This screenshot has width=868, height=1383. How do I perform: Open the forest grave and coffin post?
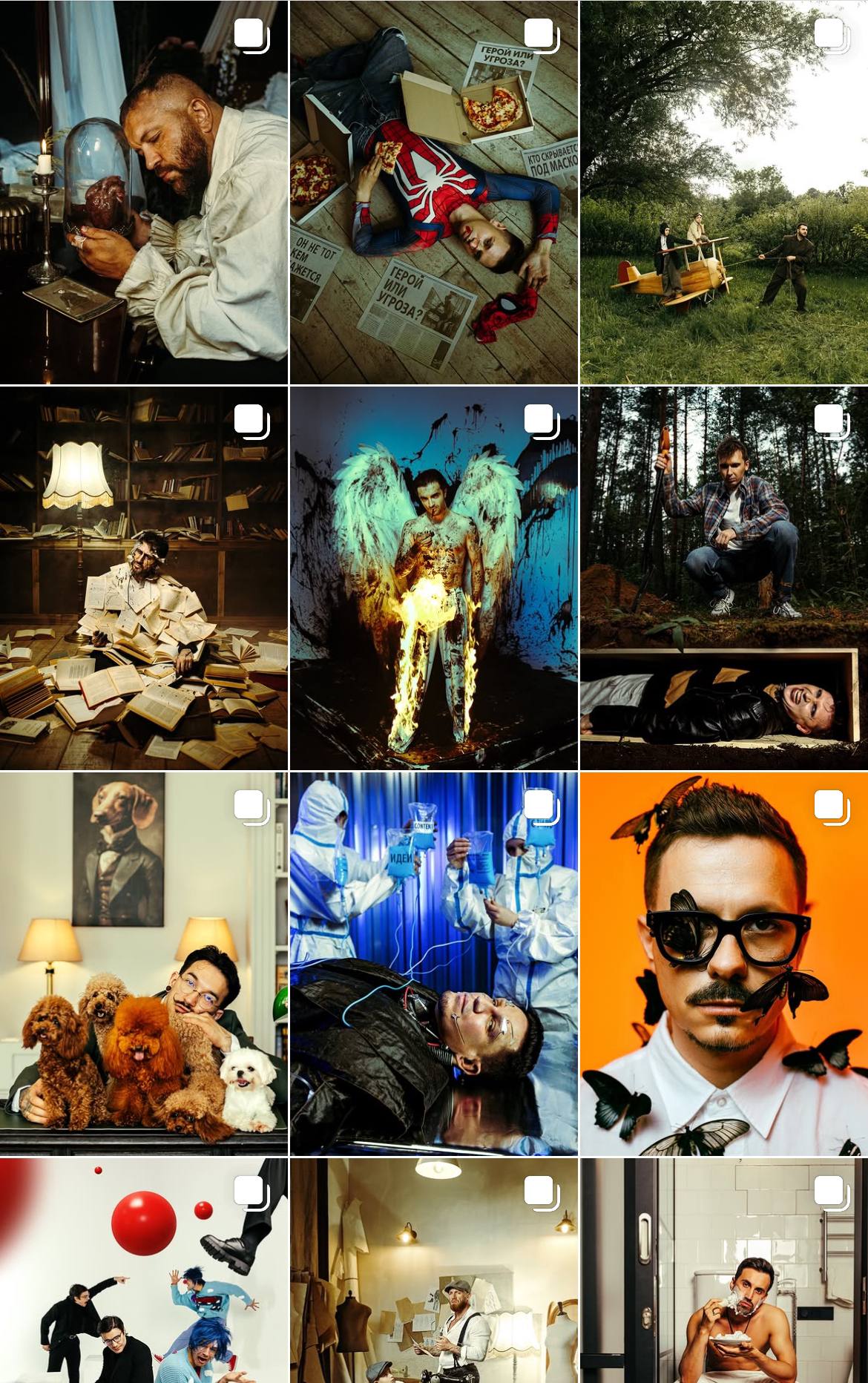[x=724, y=578]
